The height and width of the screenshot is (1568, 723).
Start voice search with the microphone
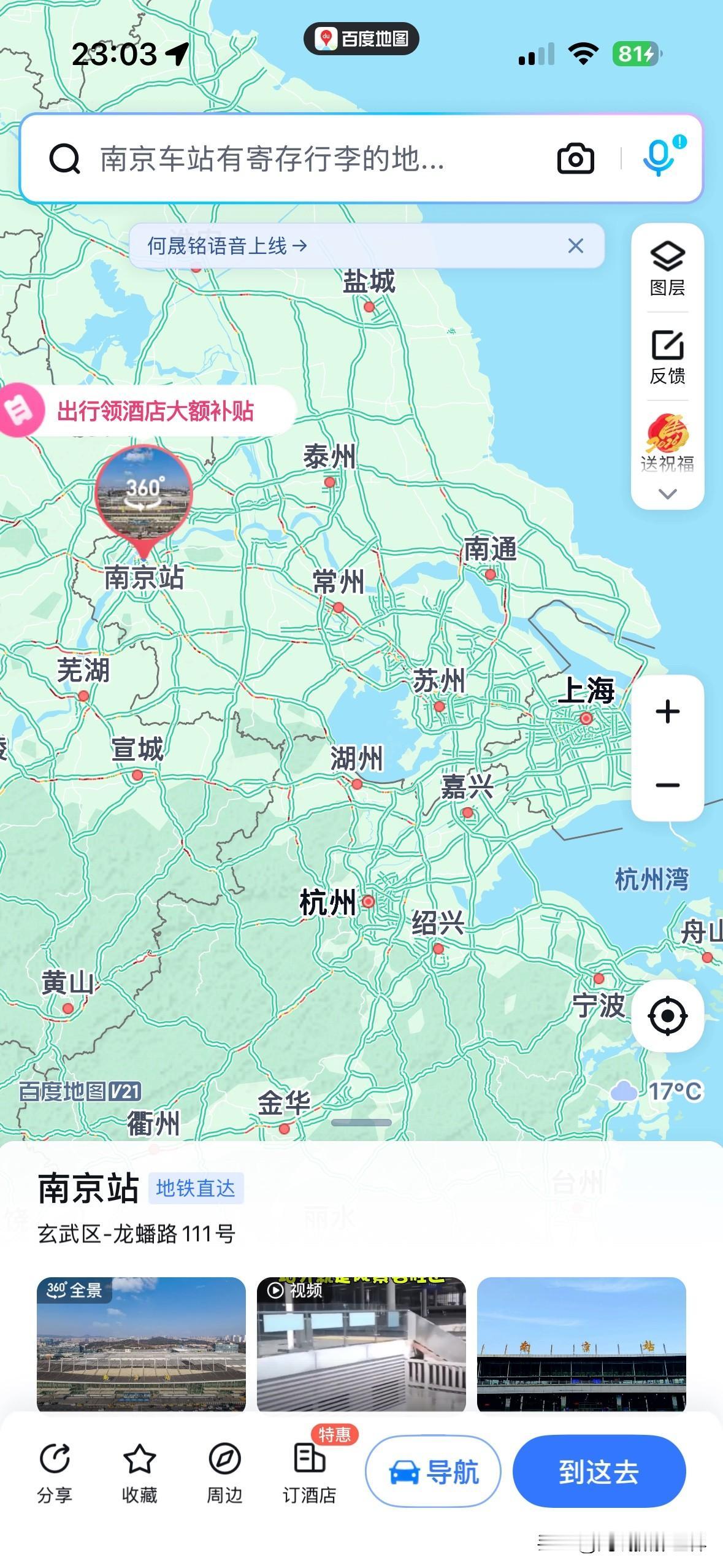(x=659, y=158)
